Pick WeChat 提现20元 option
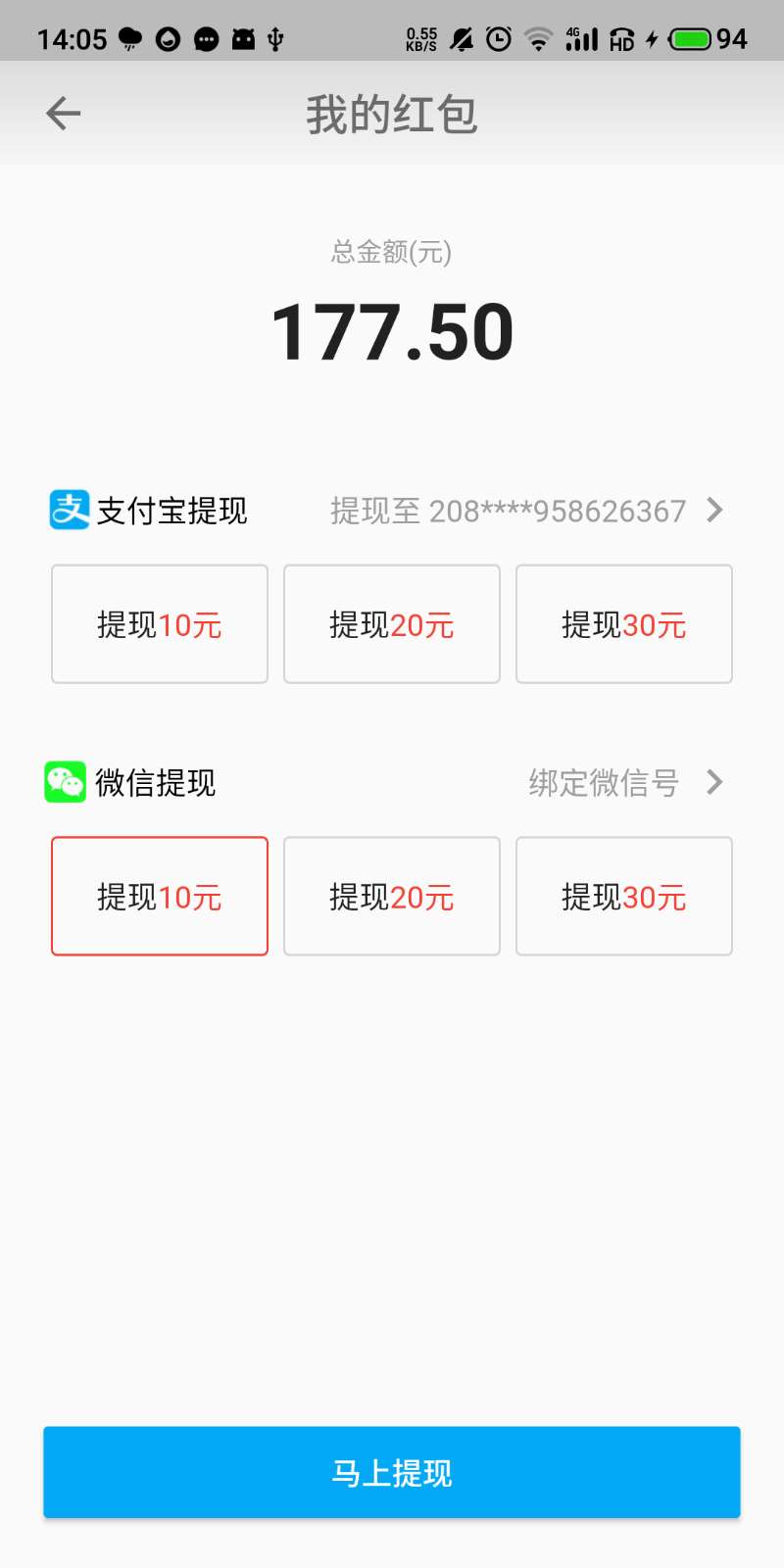The height and width of the screenshot is (1568, 784). [392, 896]
